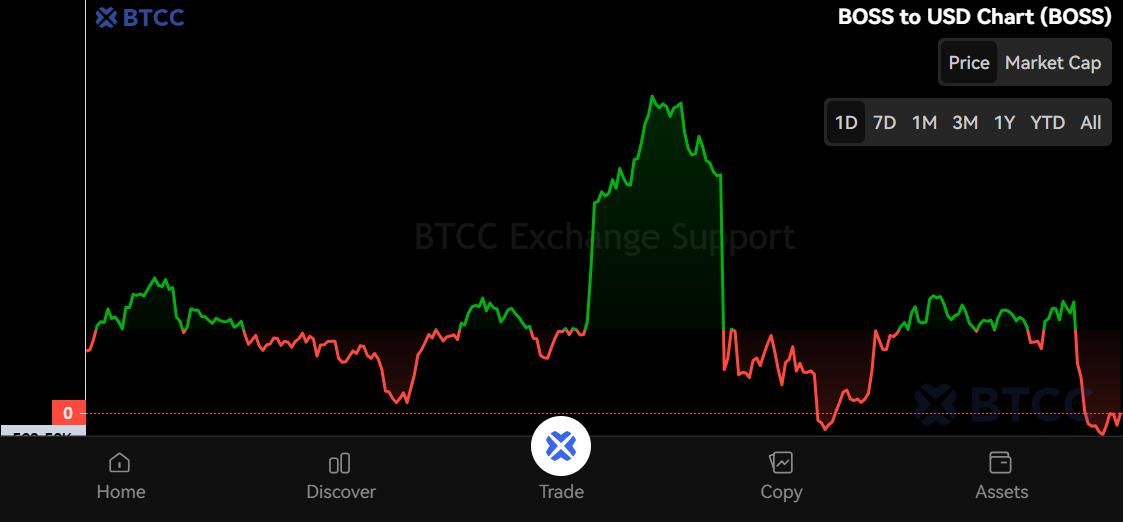View the All time range

click(x=1090, y=122)
